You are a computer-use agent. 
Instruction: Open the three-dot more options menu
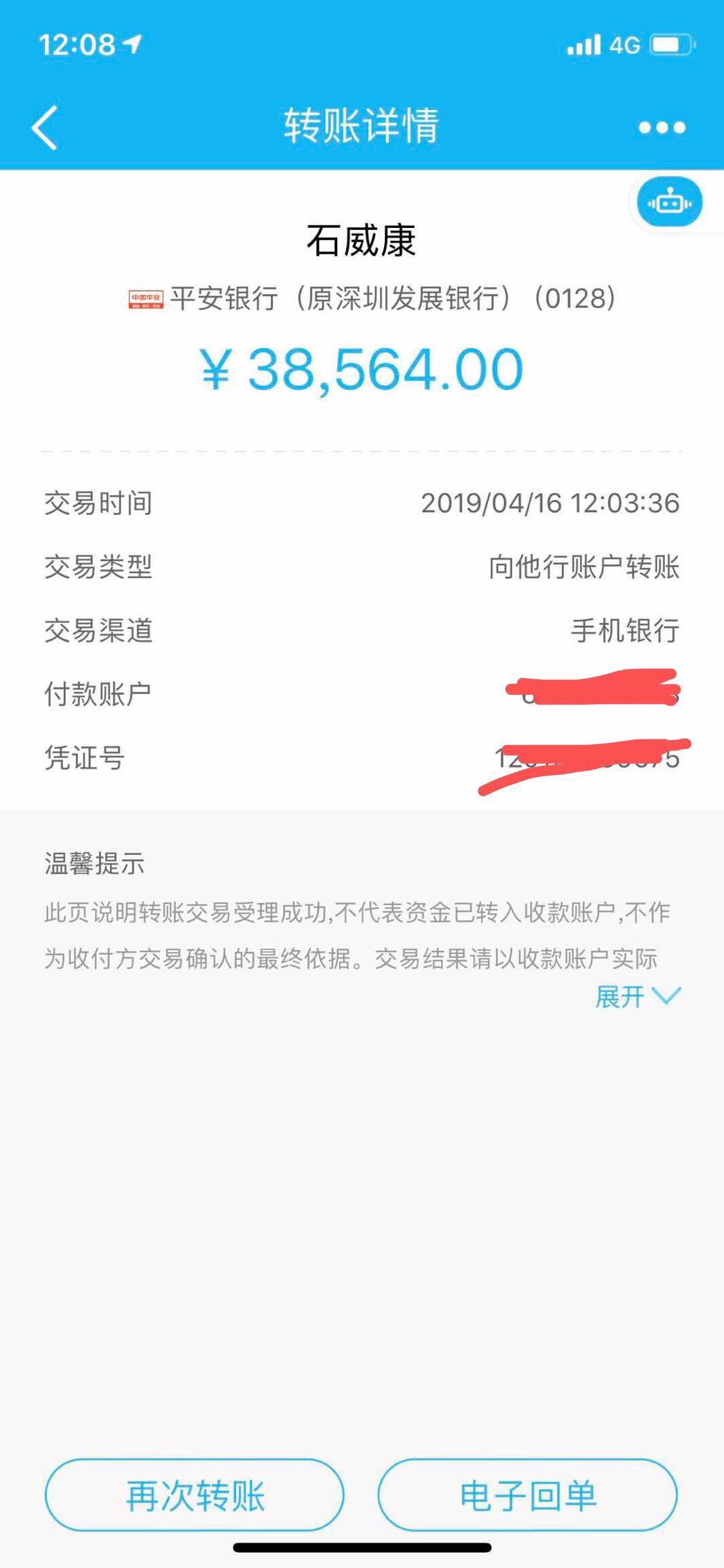(662, 128)
